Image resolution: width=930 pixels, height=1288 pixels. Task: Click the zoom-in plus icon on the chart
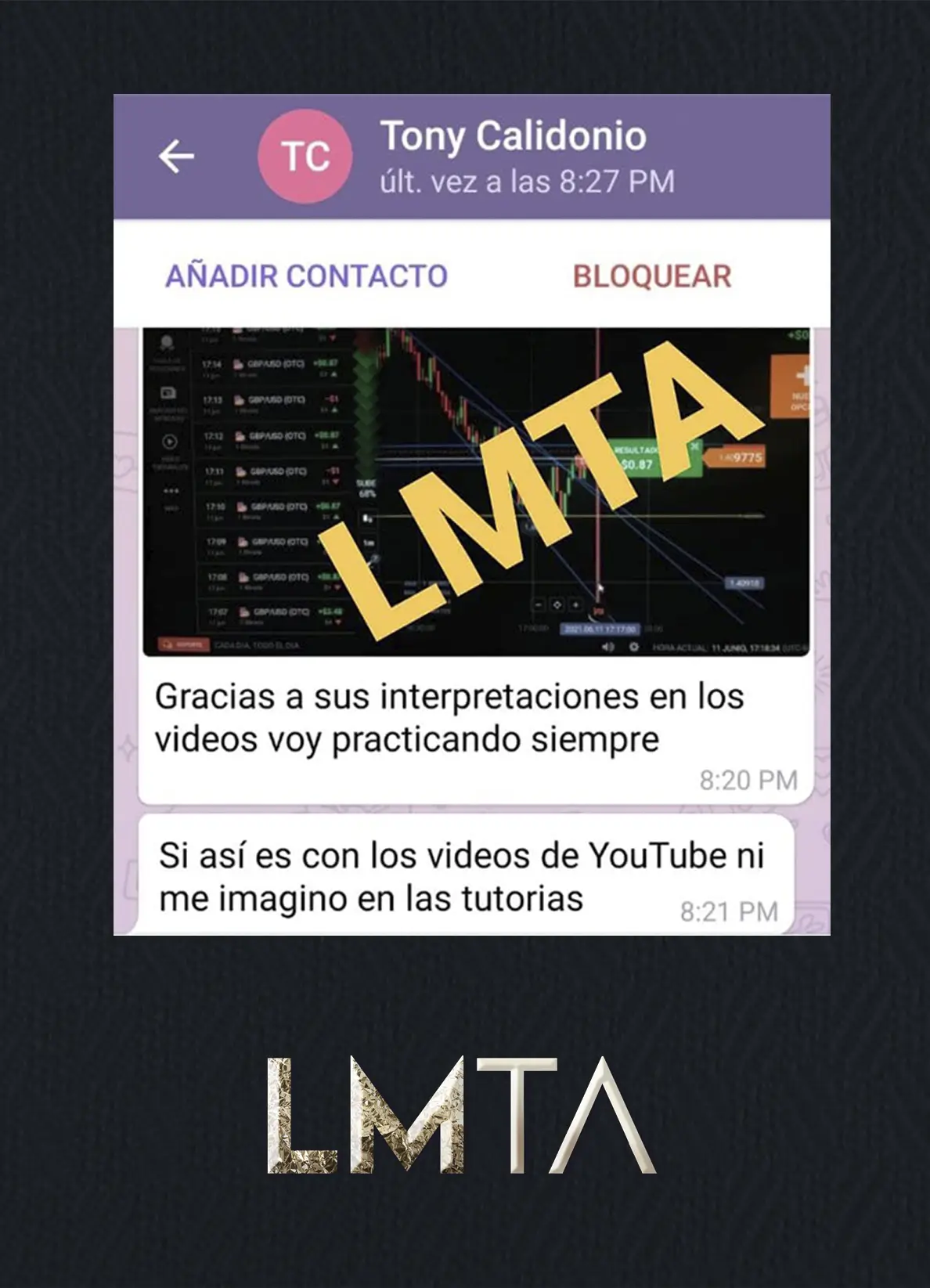(x=575, y=604)
